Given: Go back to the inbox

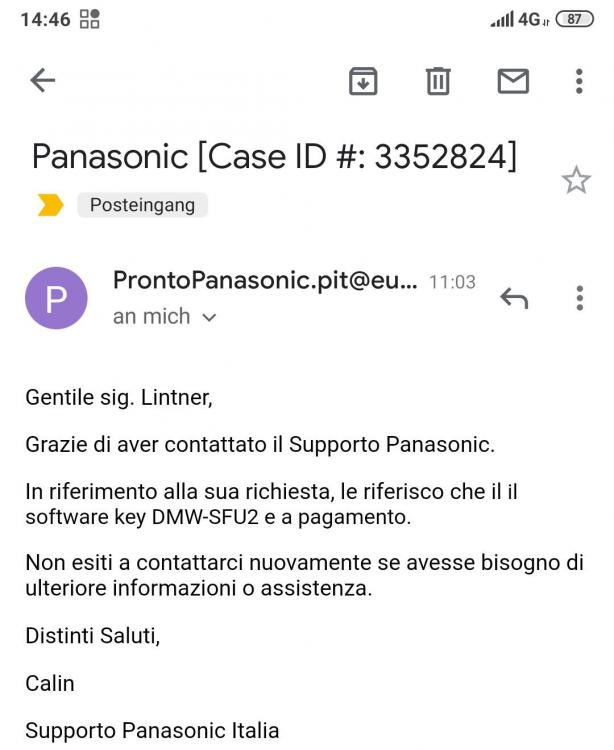Looking at the screenshot, I should point(42,81).
